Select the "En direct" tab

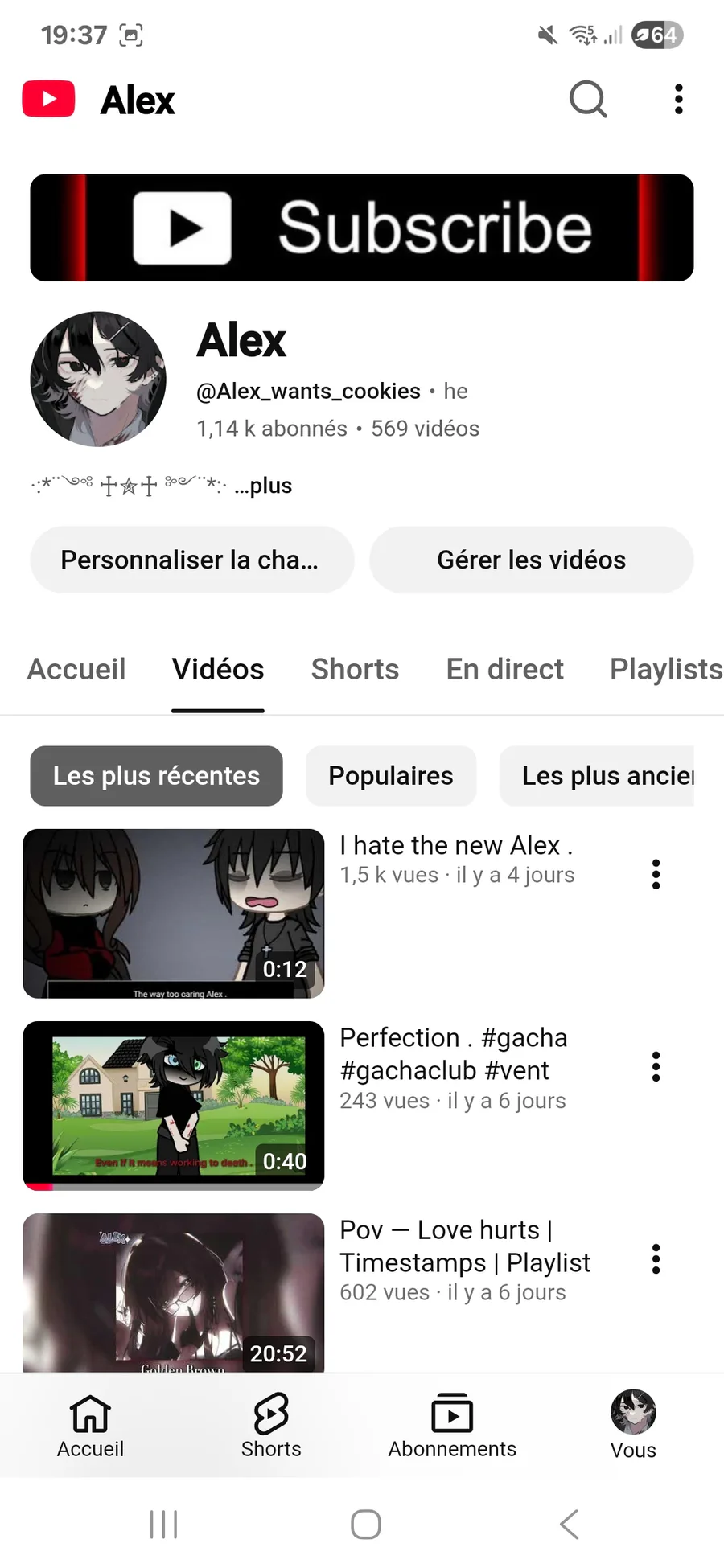tap(504, 669)
